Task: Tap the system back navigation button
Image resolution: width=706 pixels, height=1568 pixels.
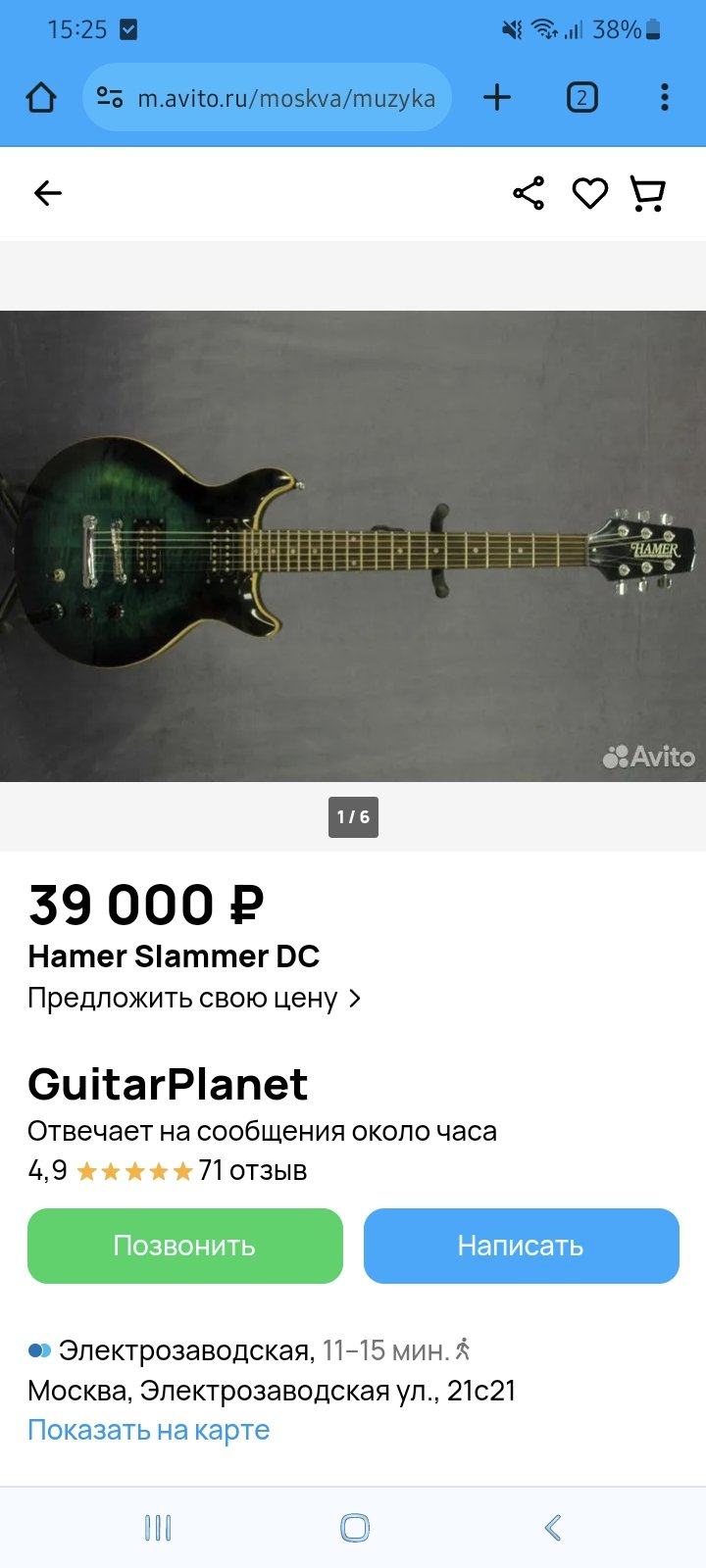Action: click(x=552, y=1527)
